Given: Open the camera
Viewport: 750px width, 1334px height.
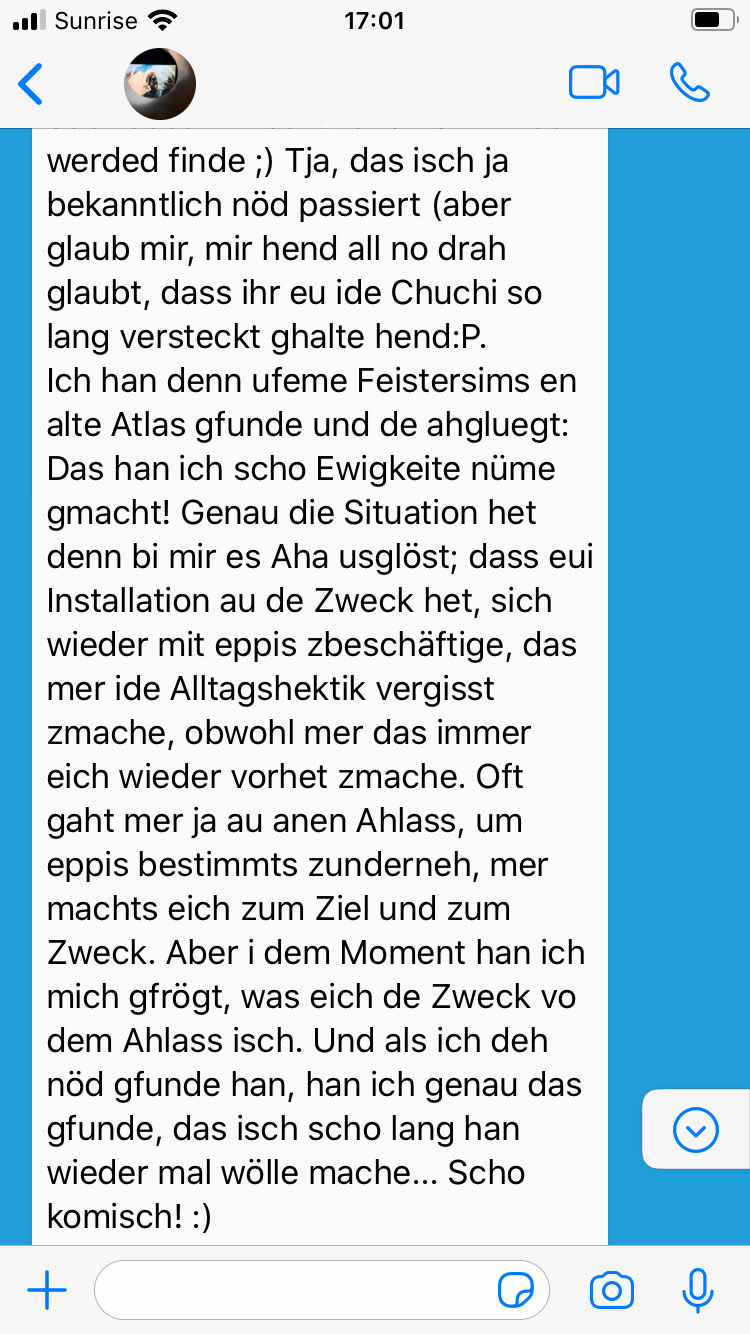Looking at the screenshot, I should [611, 1291].
